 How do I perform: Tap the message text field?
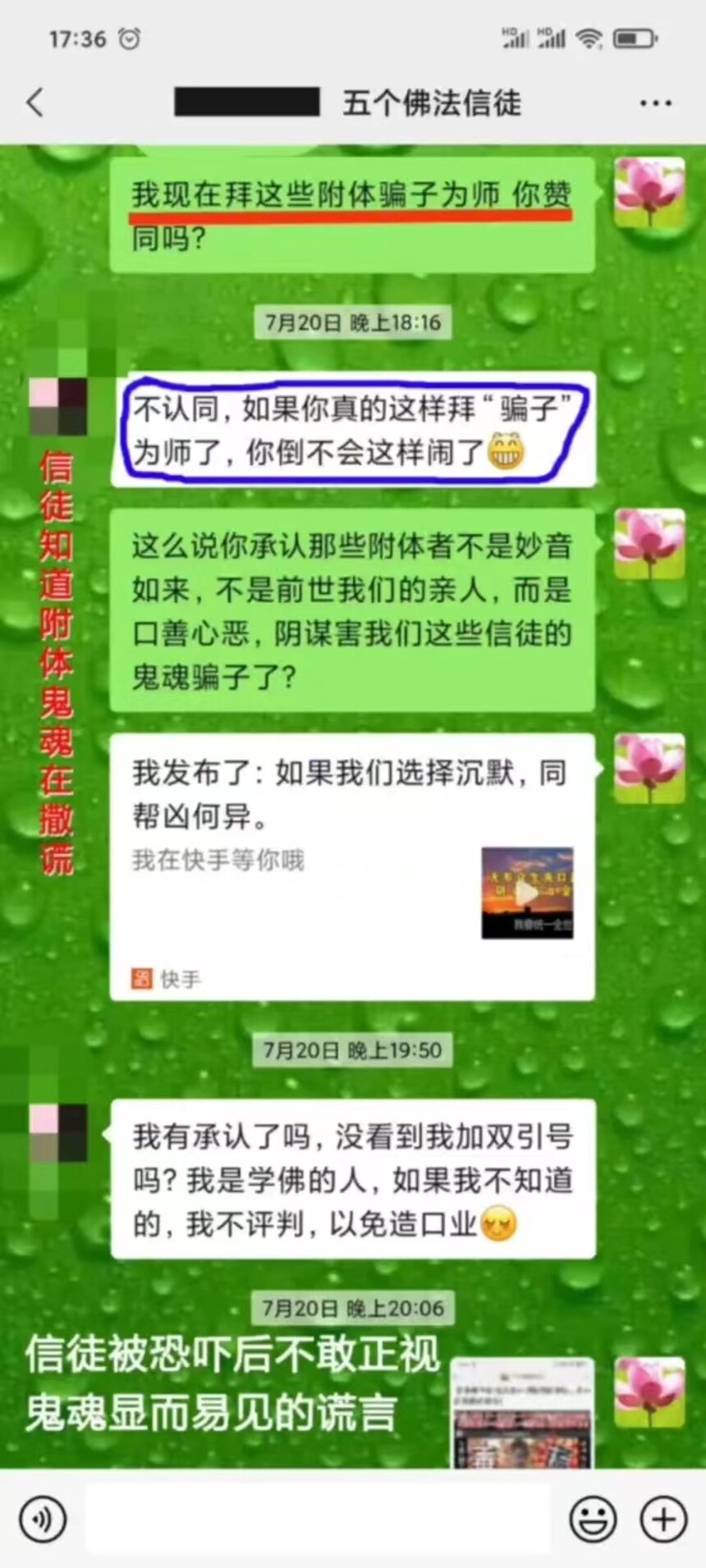click(x=318, y=1519)
